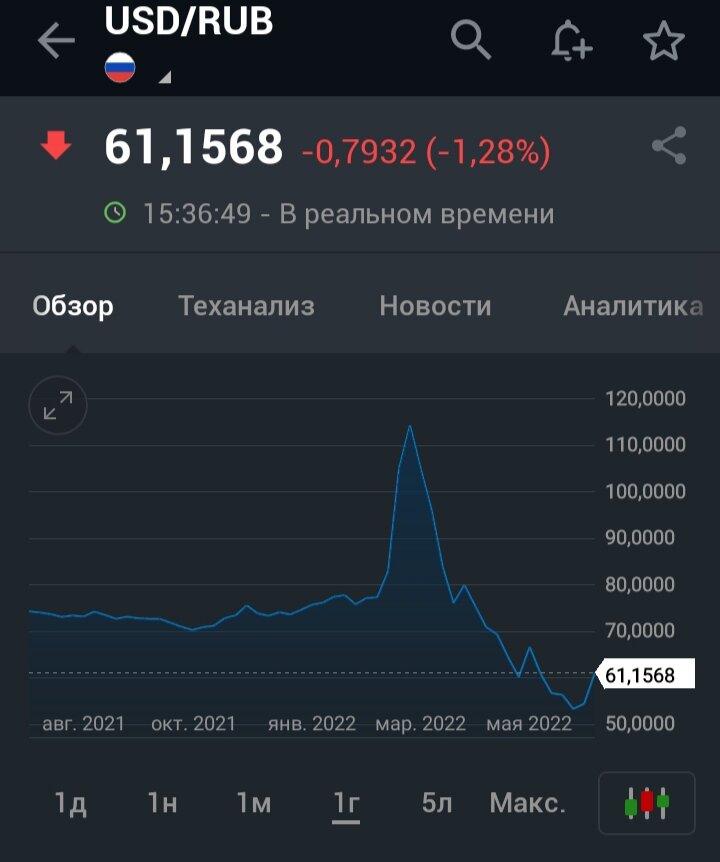The width and height of the screenshot is (720, 862).
Task: Select the 1н chart period
Action: coord(162,802)
